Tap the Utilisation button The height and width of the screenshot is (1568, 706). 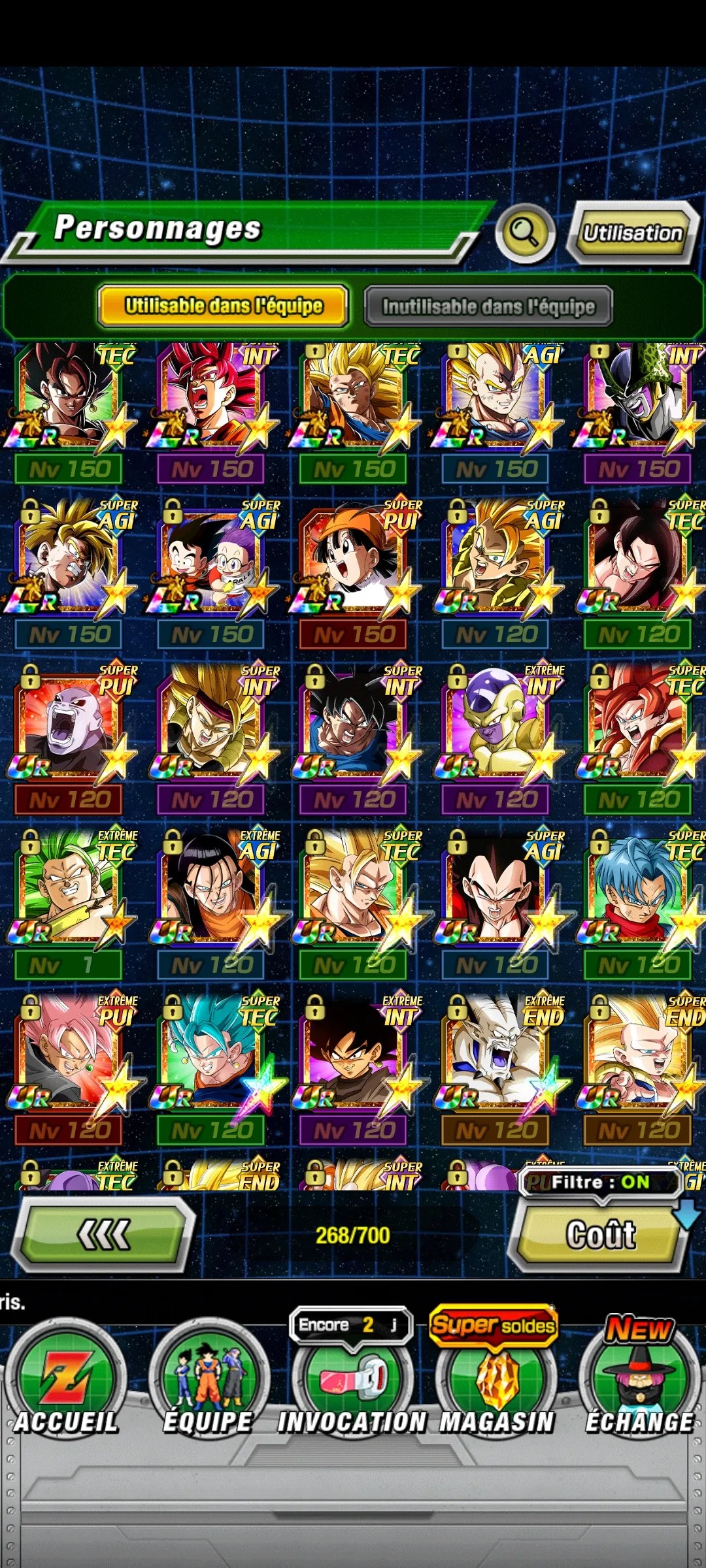click(x=632, y=233)
